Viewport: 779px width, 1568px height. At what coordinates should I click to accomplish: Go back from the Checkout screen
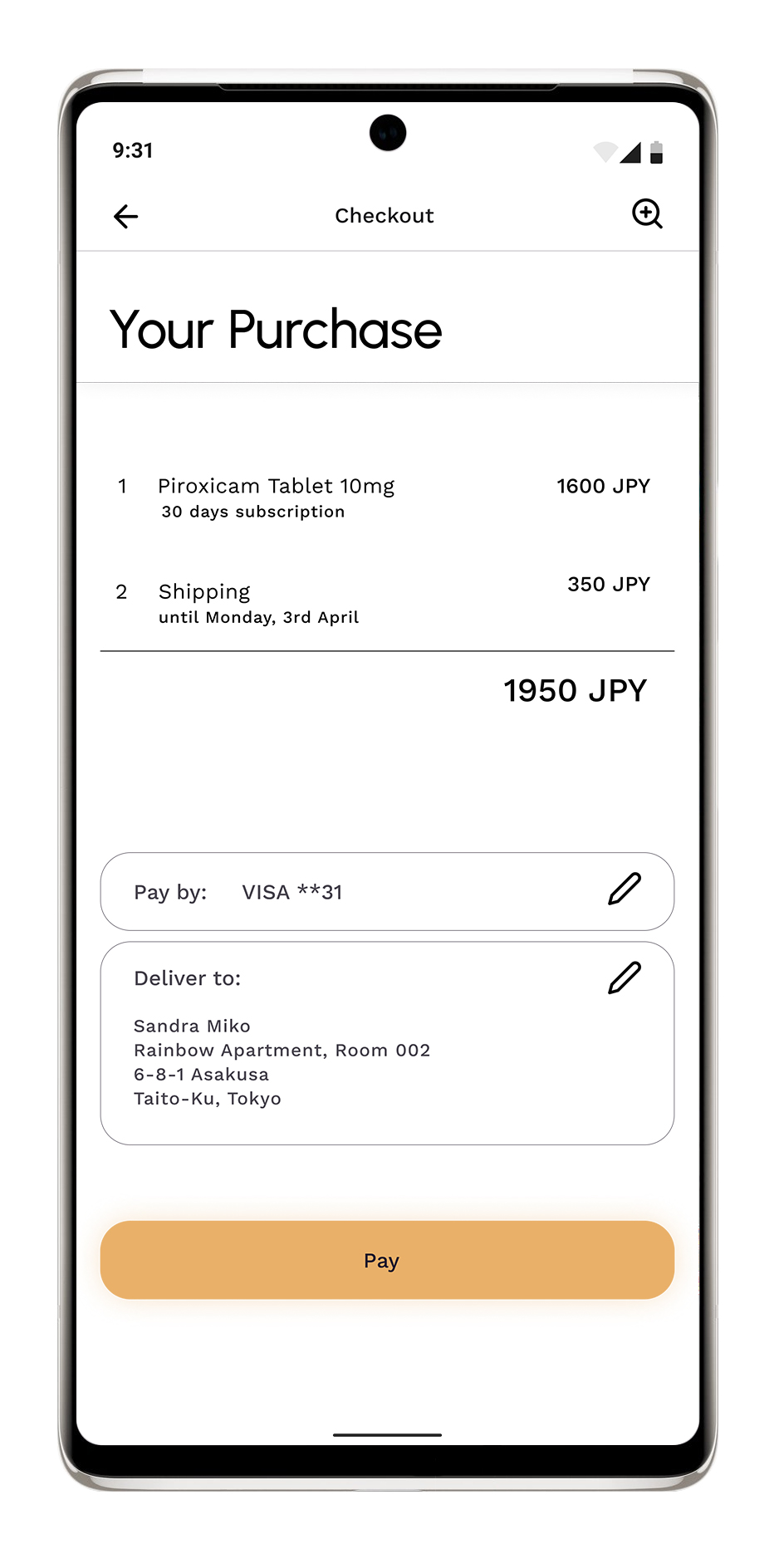pos(125,217)
